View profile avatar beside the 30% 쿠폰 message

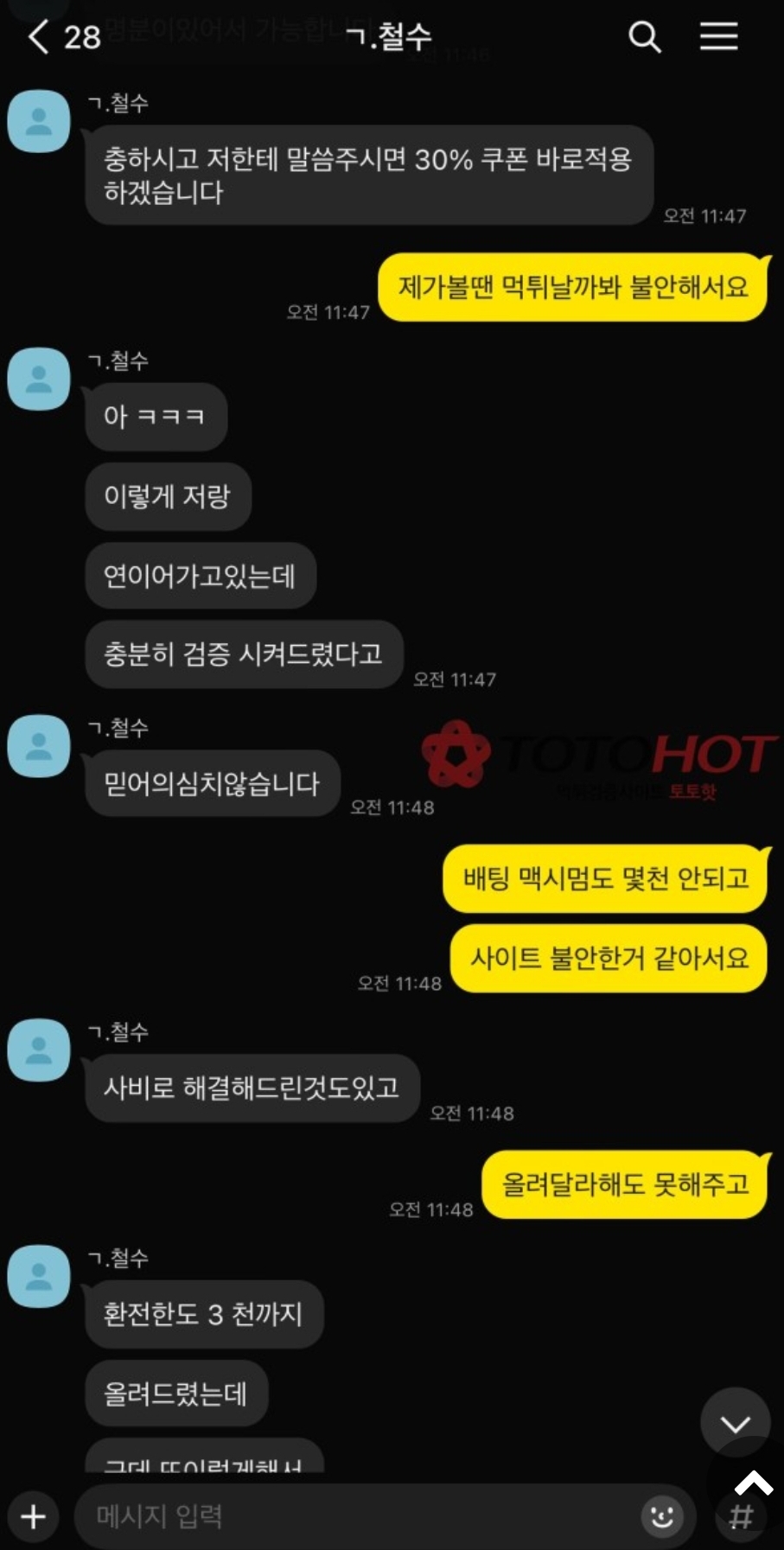(39, 122)
